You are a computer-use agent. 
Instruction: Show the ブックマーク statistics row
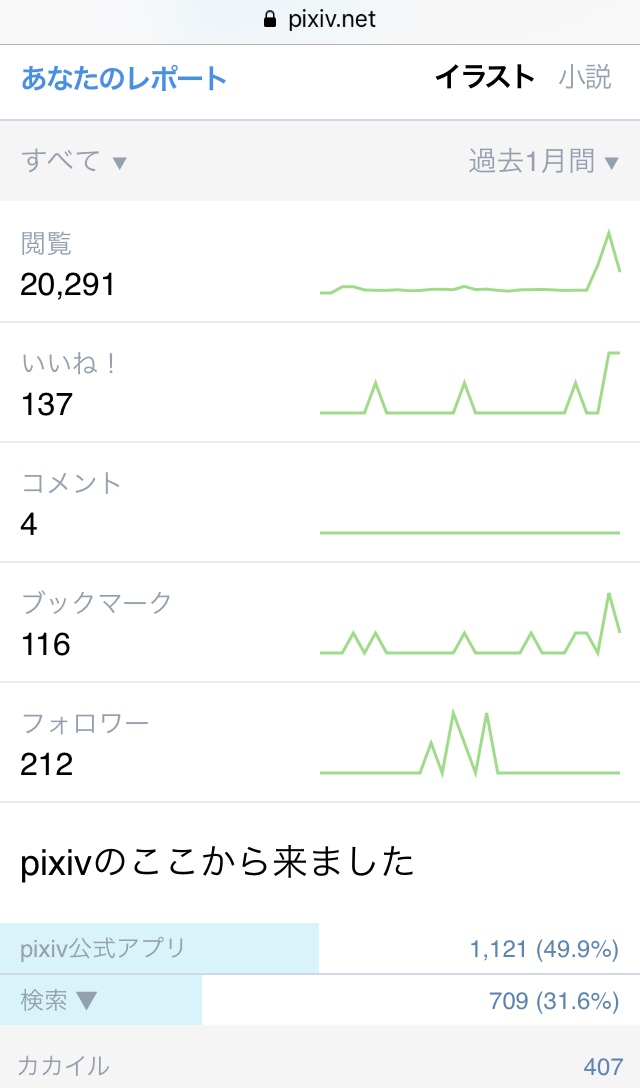[320, 623]
